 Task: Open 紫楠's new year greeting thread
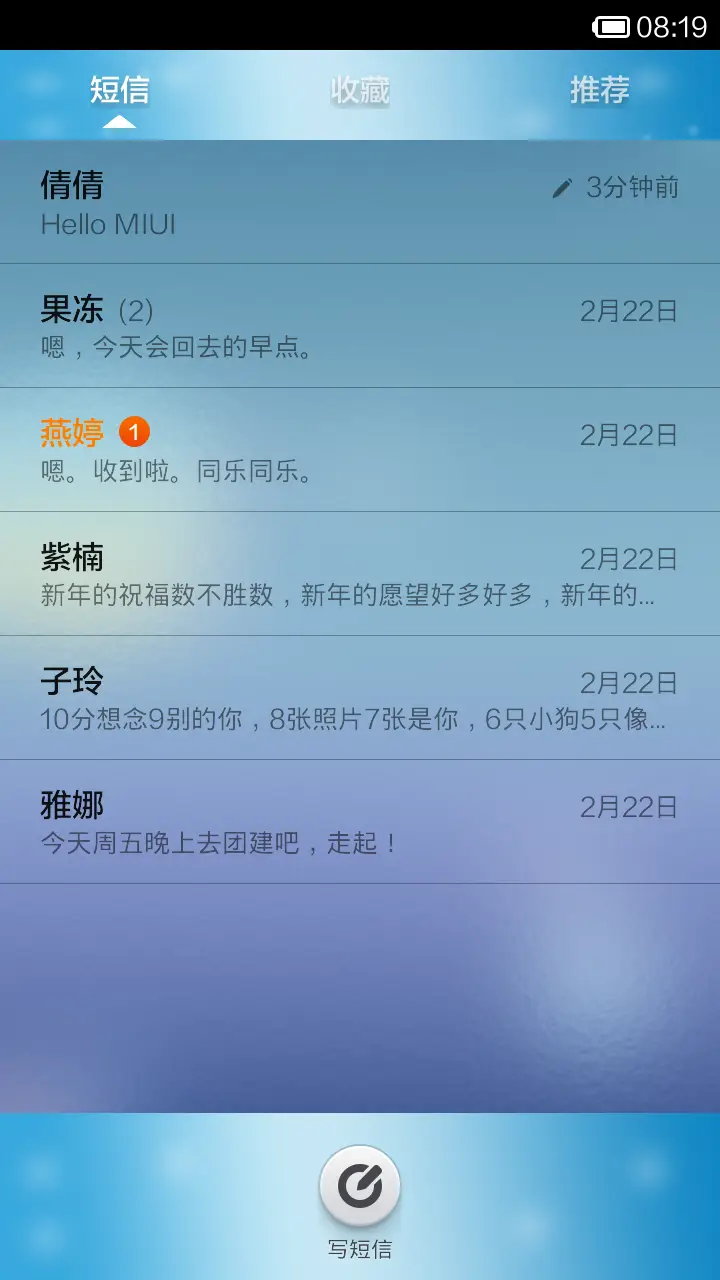(x=360, y=575)
